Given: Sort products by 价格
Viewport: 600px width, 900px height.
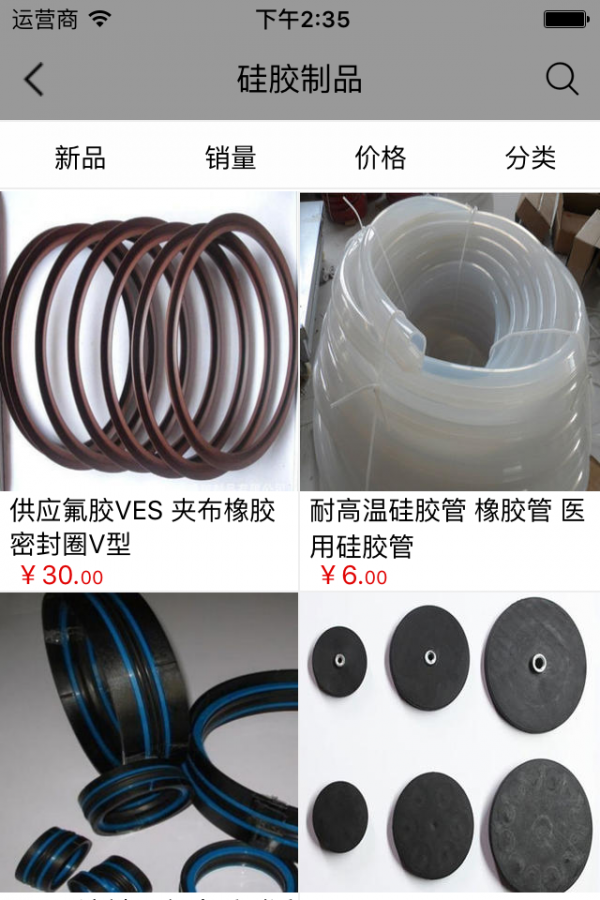Looking at the screenshot, I should coord(380,158).
